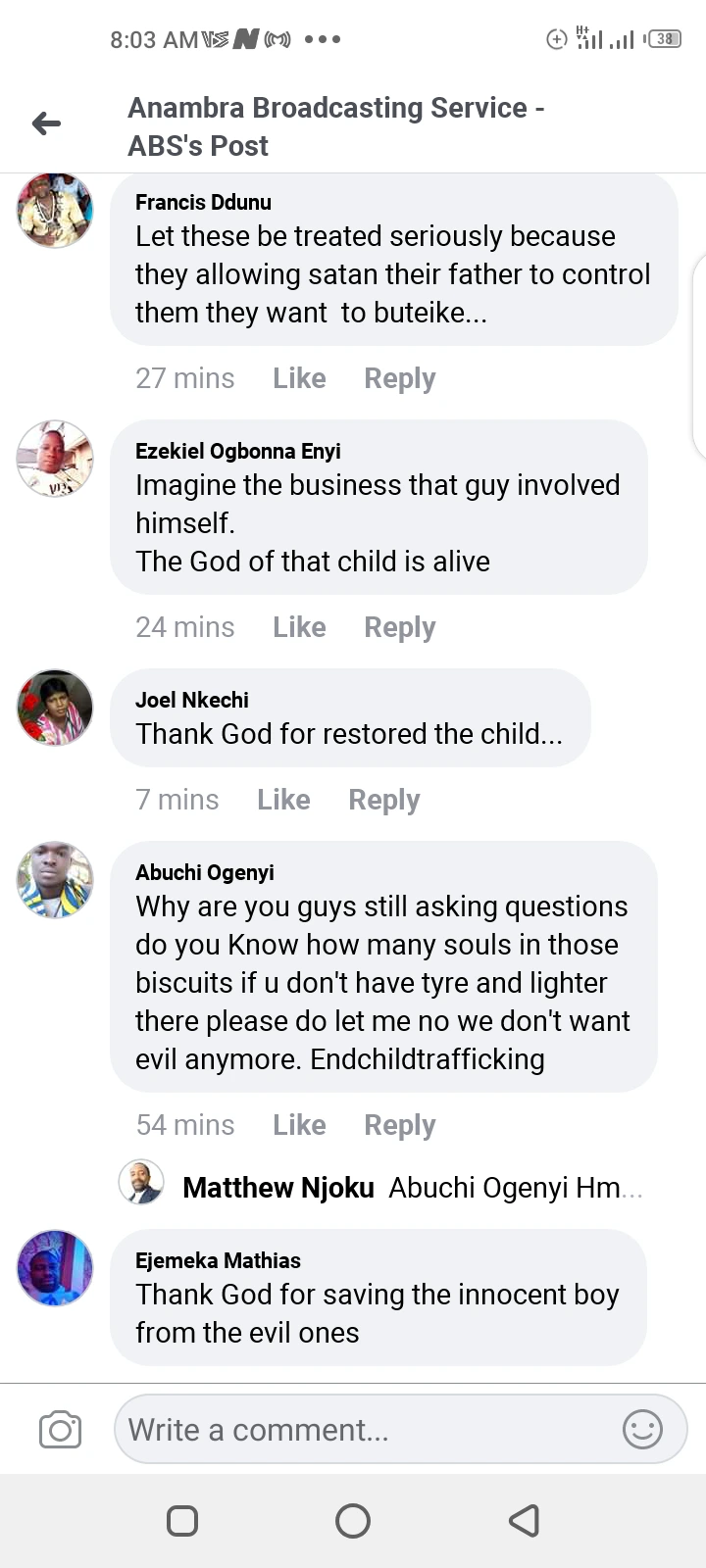Reply to Joel Nkechi's comment
This screenshot has height=1568, width=706.
(383, 800)
